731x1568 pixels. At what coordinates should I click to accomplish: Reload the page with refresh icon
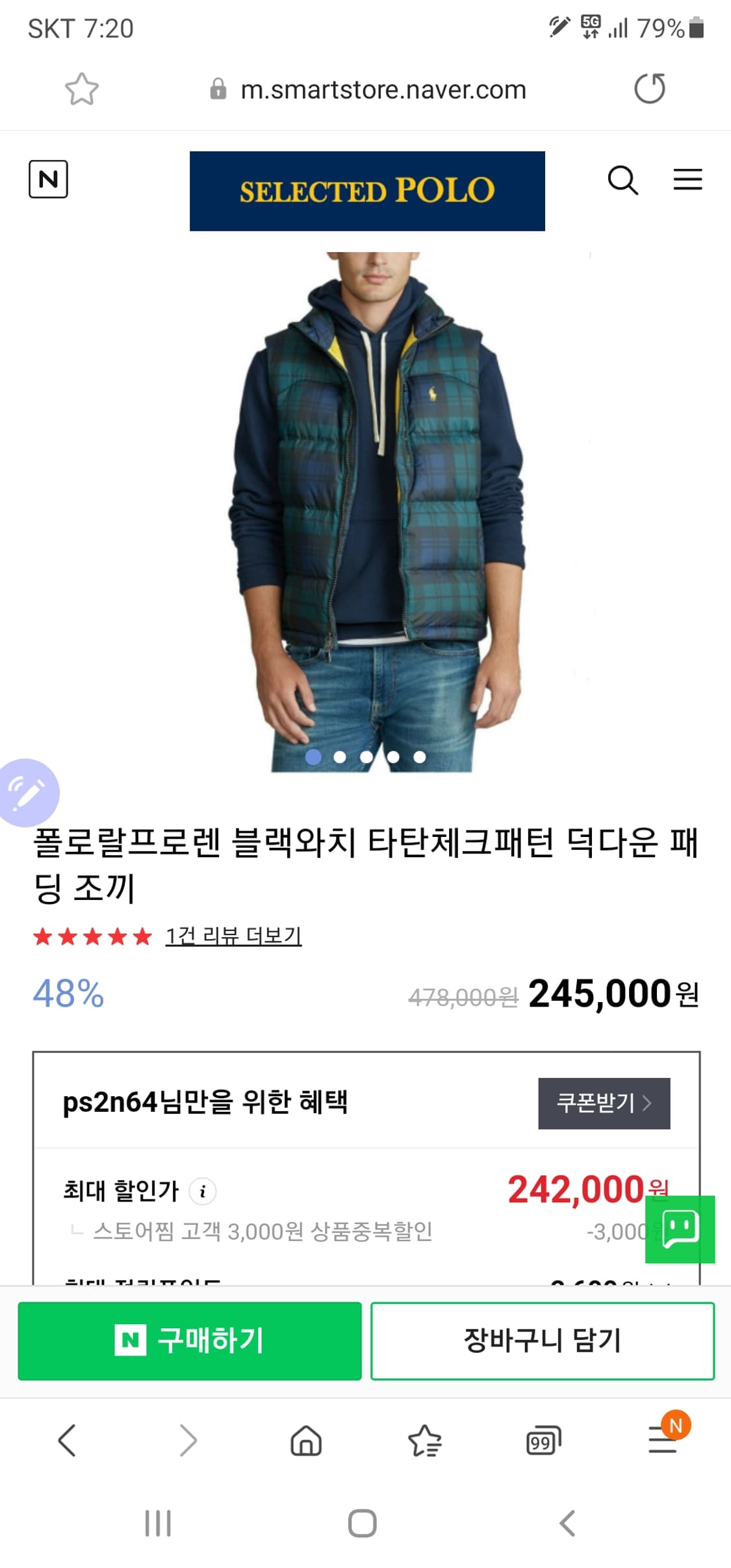[x=650, y=89]
